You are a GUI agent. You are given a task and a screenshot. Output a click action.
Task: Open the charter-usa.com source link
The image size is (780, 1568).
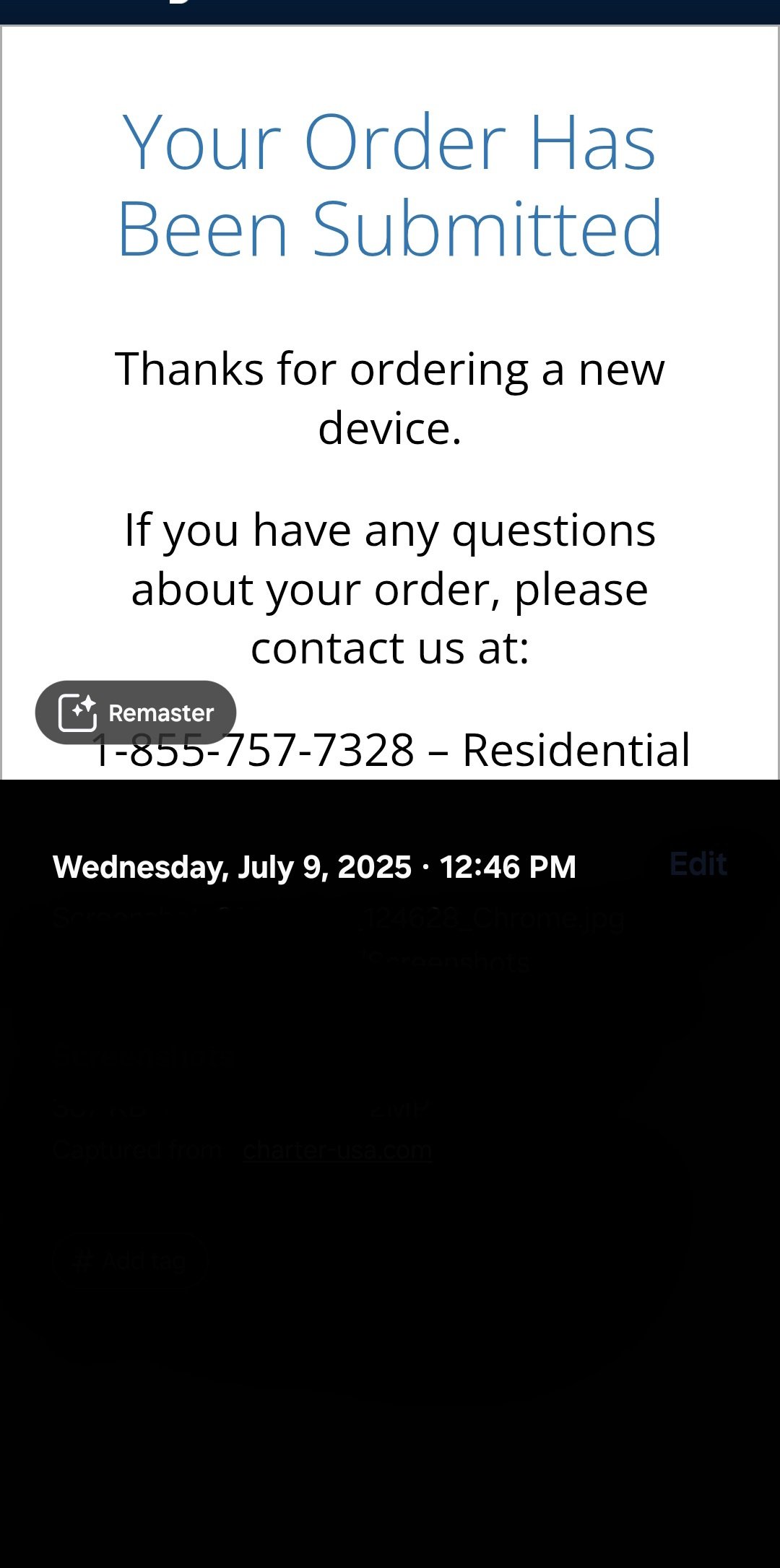tap(337, 1149)
